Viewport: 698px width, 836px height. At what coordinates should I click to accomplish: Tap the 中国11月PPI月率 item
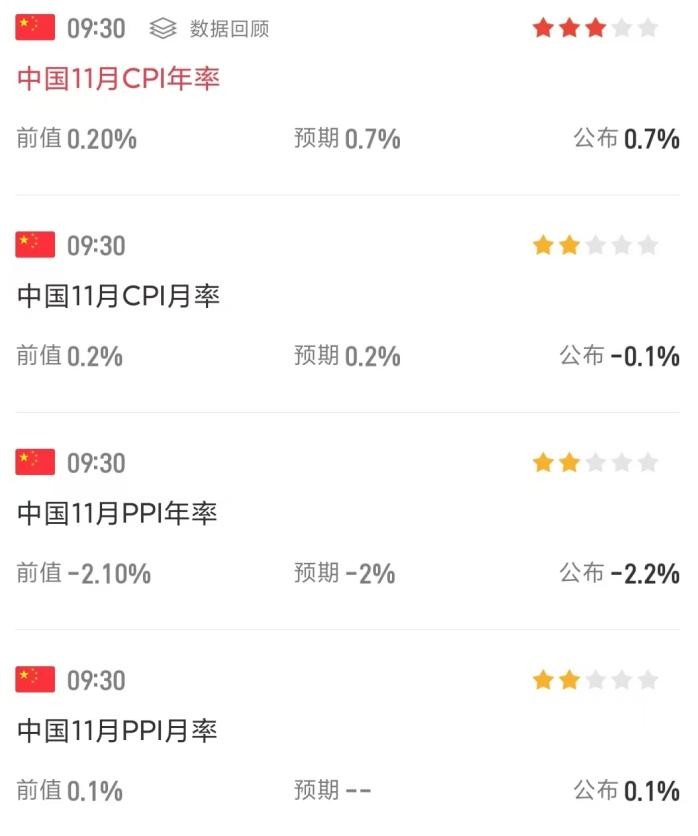[117, 731]
